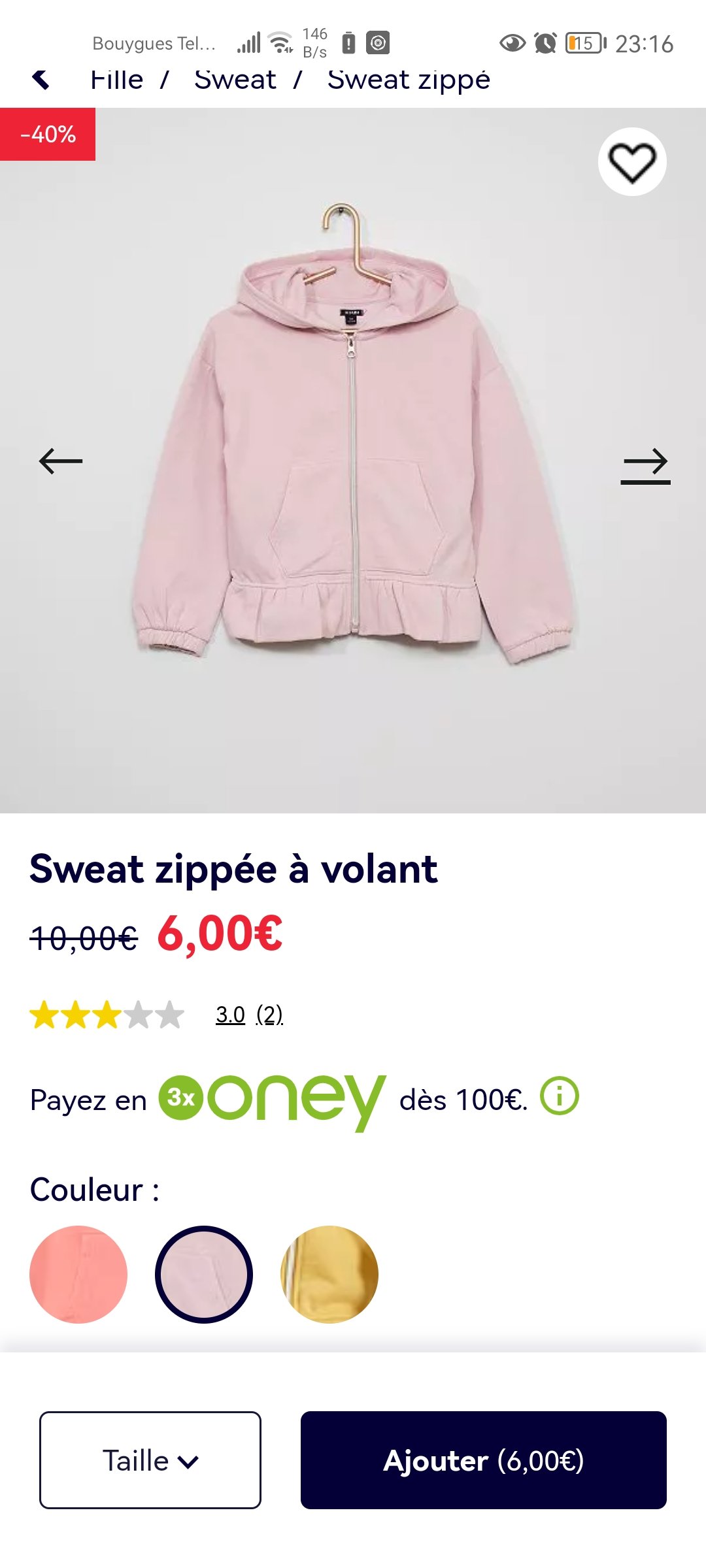Open the 3.0 (2) customer reviews
Viewport: 706px width, 1568px height.
coord(249,1015)
